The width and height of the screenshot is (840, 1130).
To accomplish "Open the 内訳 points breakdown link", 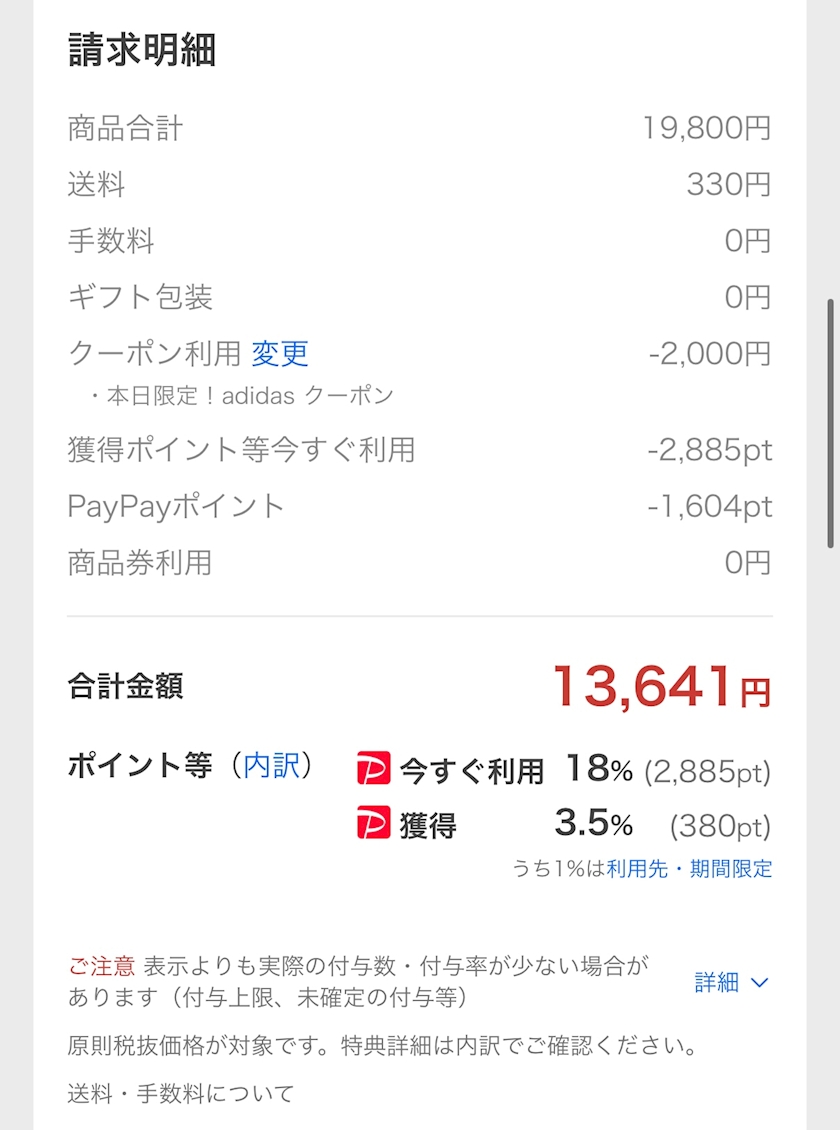I will coord(271,765).
